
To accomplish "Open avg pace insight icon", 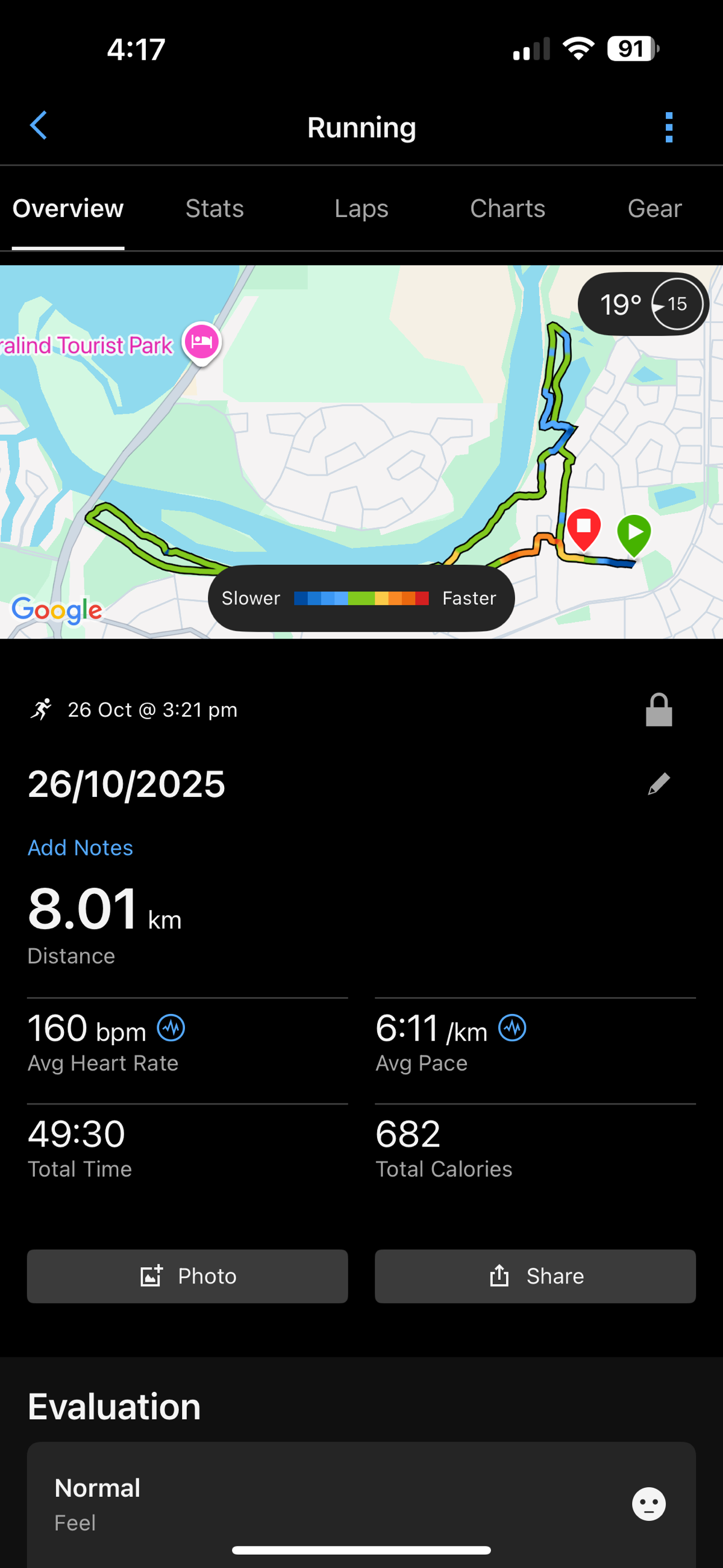I will point(513,1028).
